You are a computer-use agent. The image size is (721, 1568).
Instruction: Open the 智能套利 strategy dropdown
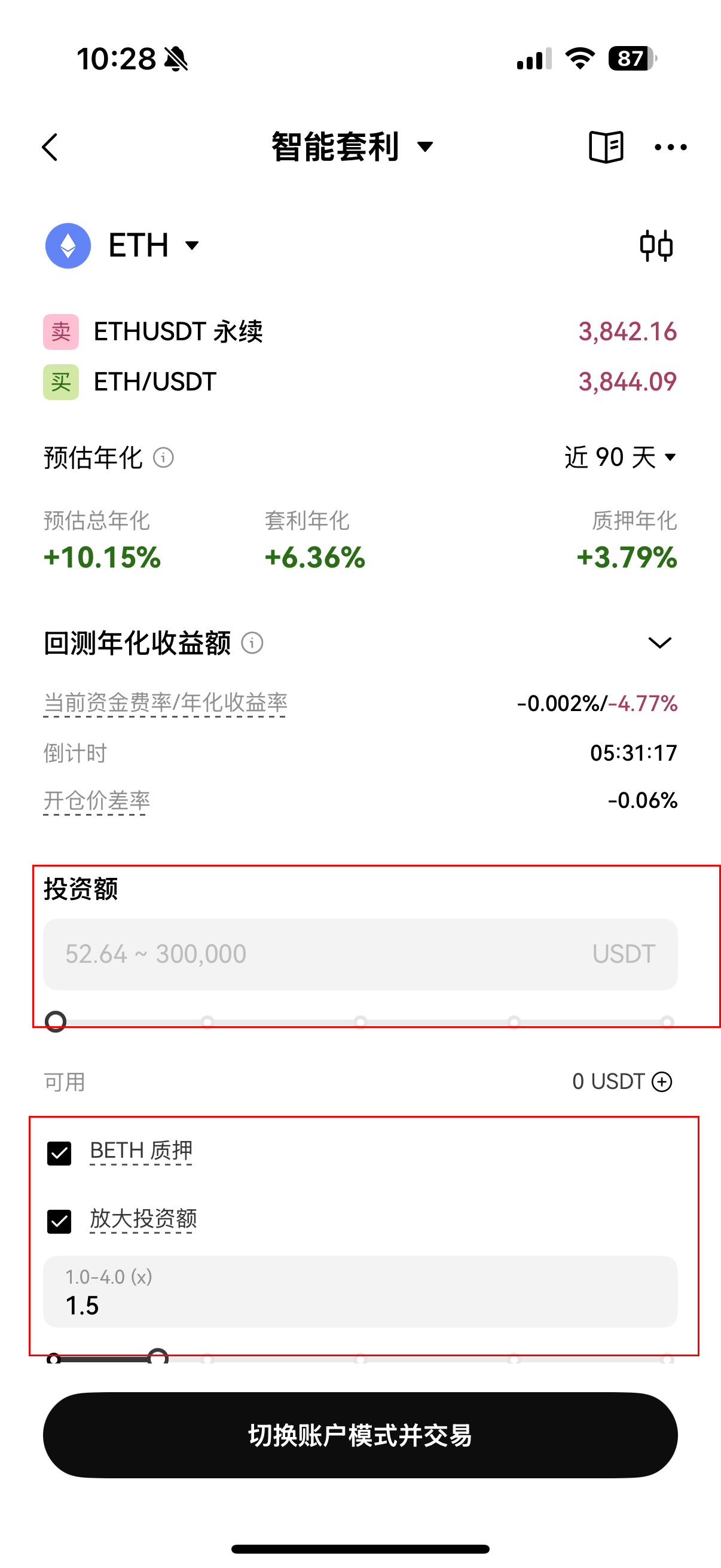352,147
